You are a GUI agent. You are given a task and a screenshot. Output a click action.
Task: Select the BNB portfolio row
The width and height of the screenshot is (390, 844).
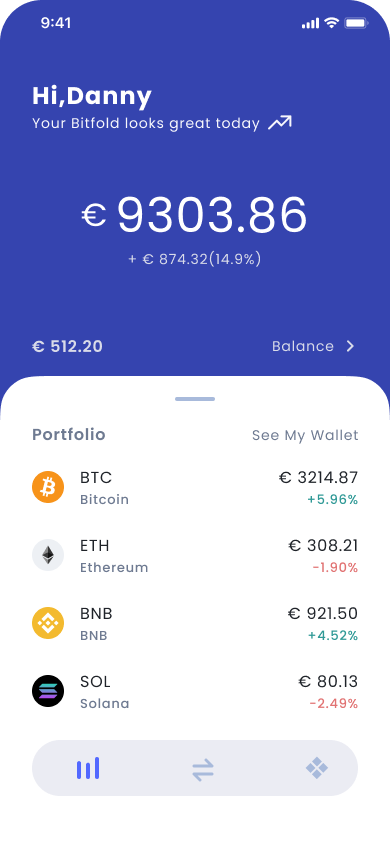click(195, 623)
